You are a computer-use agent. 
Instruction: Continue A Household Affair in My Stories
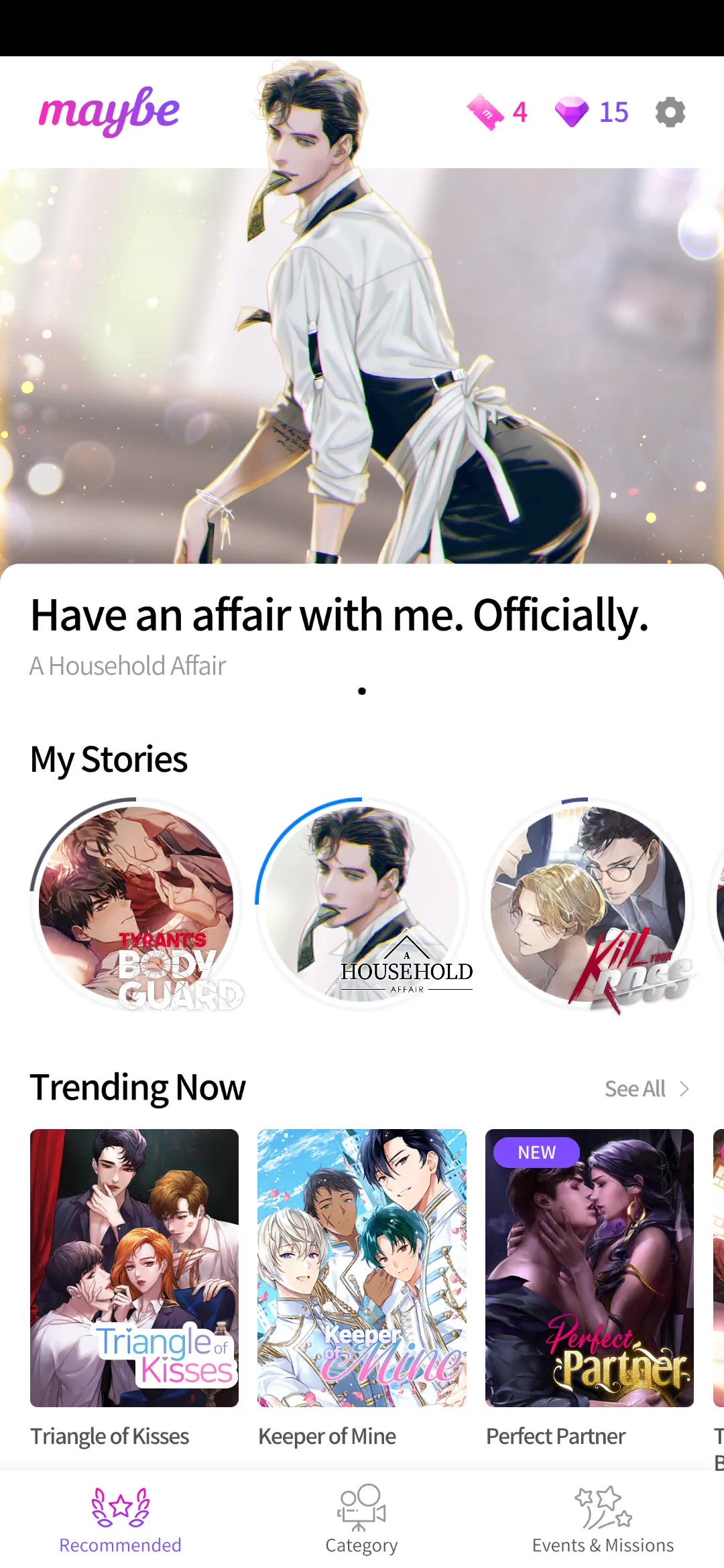click(362, 904)
